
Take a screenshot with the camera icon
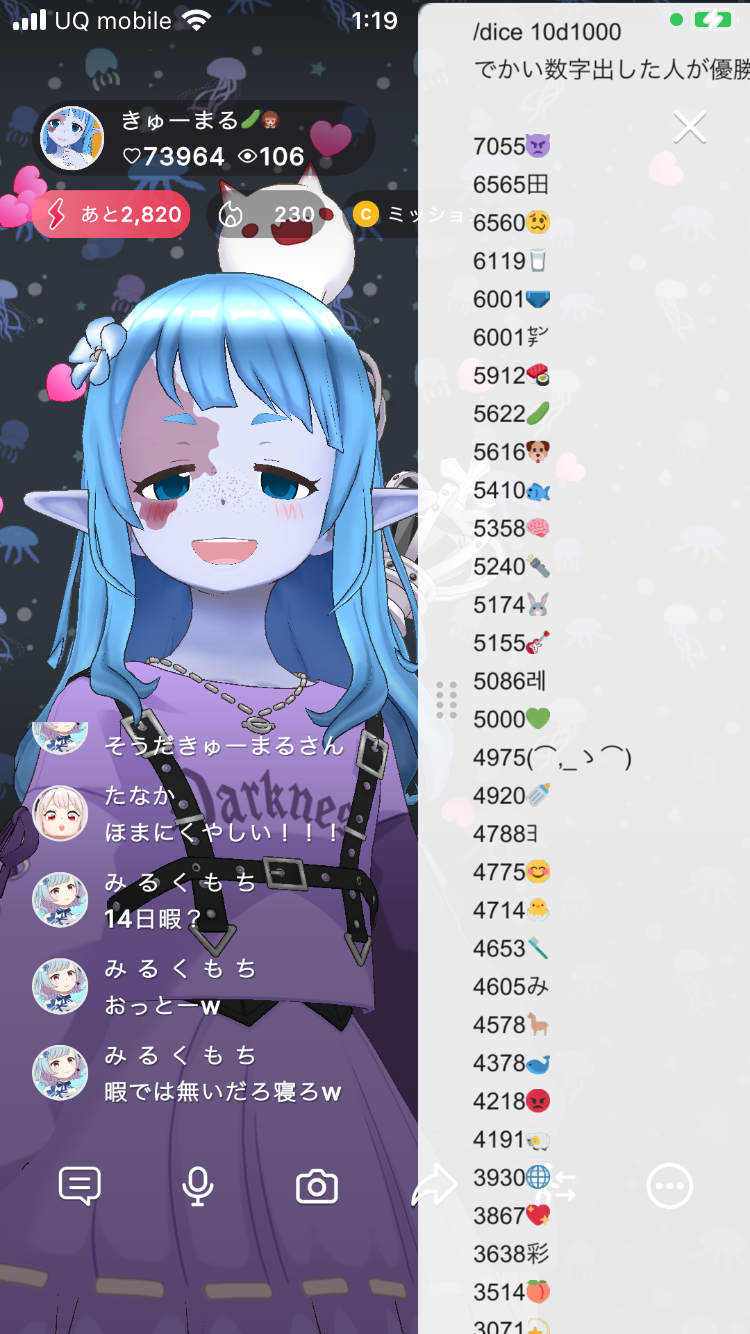pyautogui.click(x=316, y=1187)
